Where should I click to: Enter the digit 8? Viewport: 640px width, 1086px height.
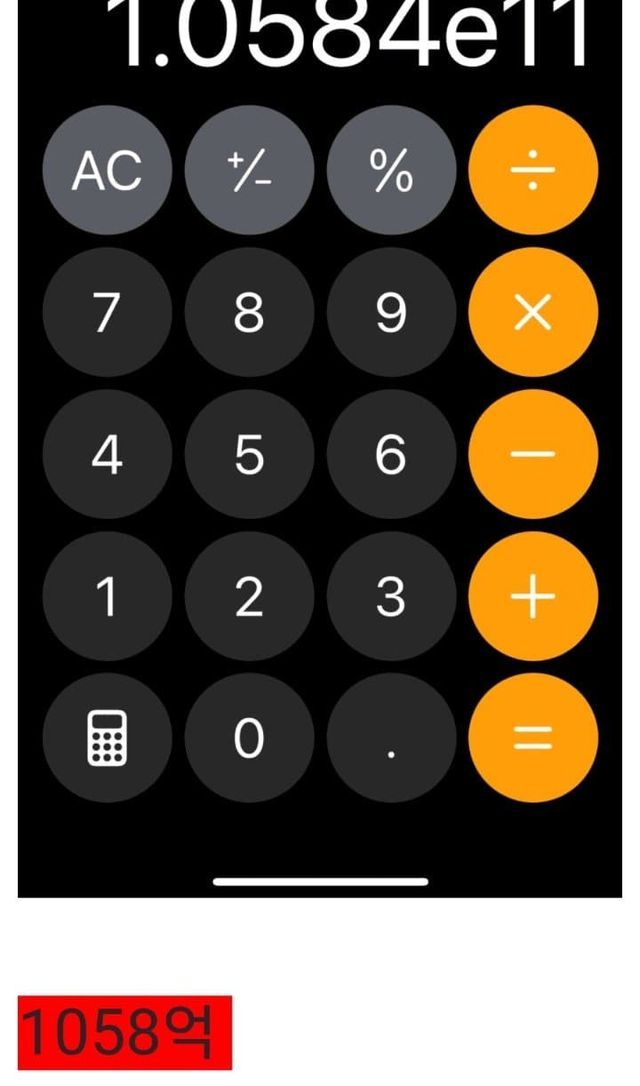[x=249, y=313]
